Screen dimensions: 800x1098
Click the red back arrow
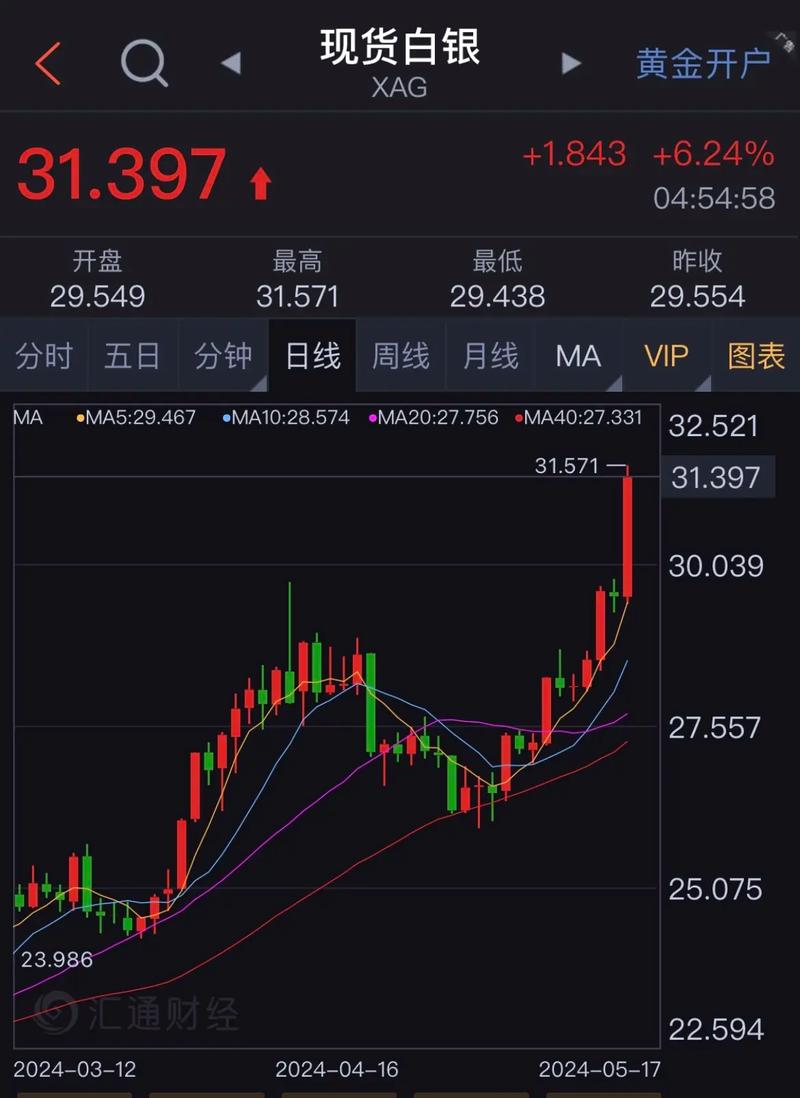click(48, 63)
